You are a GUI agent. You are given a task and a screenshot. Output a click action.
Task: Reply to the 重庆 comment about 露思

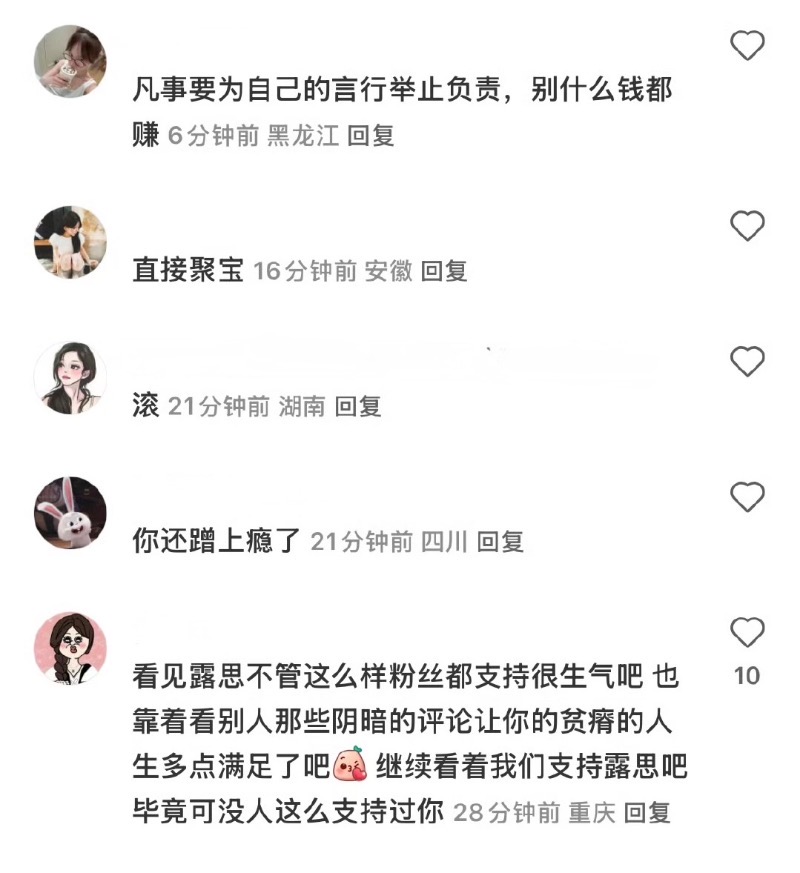(647, 812)
